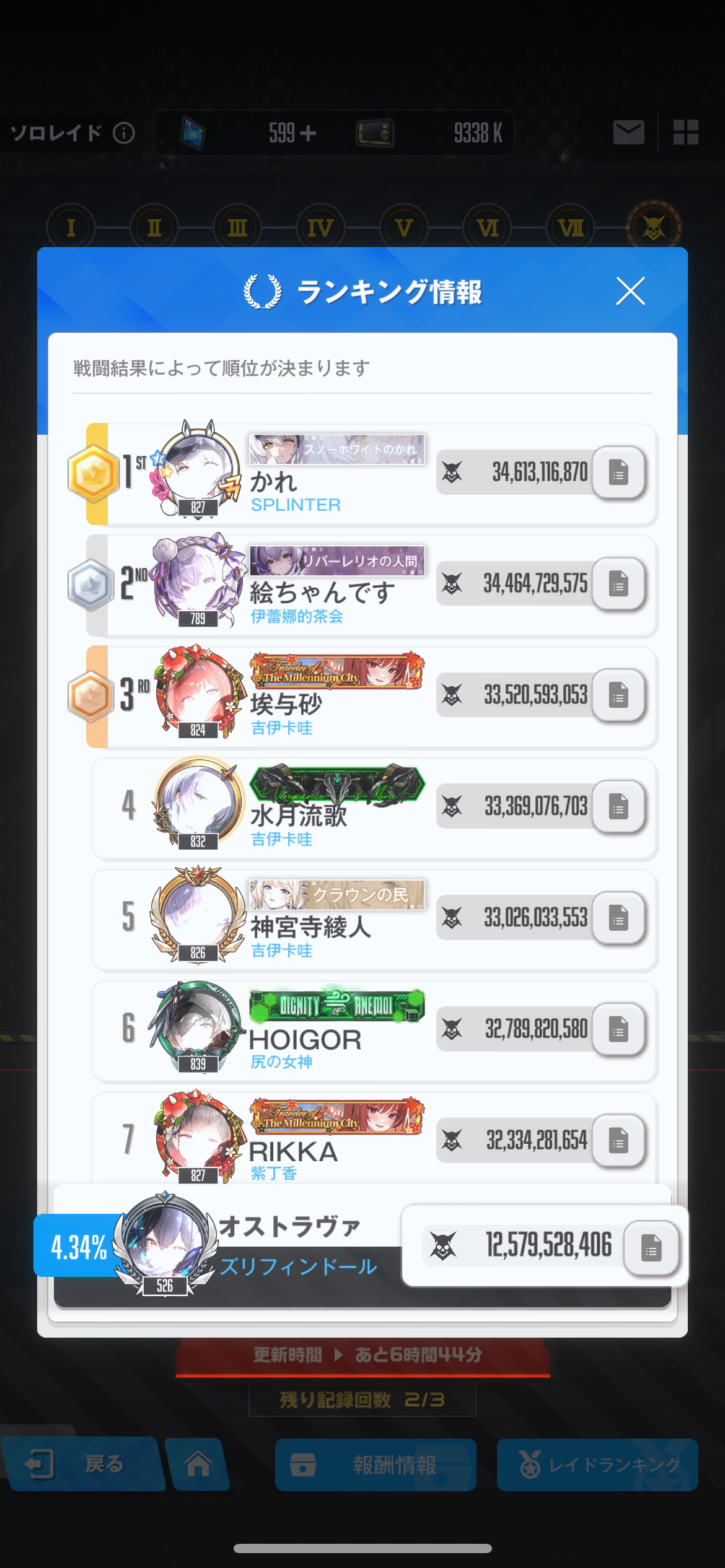Open battle record details for 絵ちゃんです
Image resolution: width=725 pixels, height=1568 pixels.
(x=618, y=584)
